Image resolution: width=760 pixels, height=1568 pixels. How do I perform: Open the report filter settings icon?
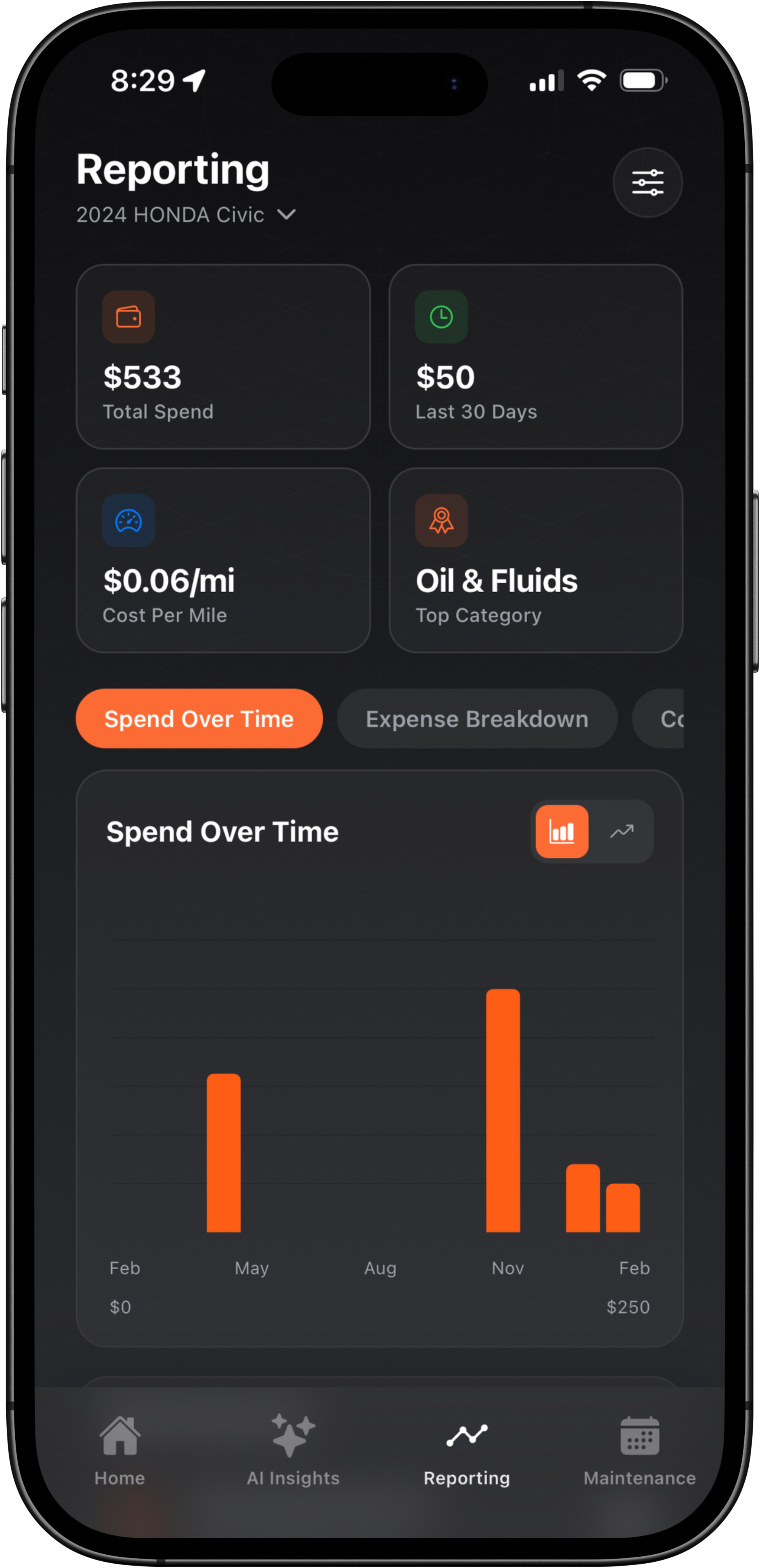point(648,182)
